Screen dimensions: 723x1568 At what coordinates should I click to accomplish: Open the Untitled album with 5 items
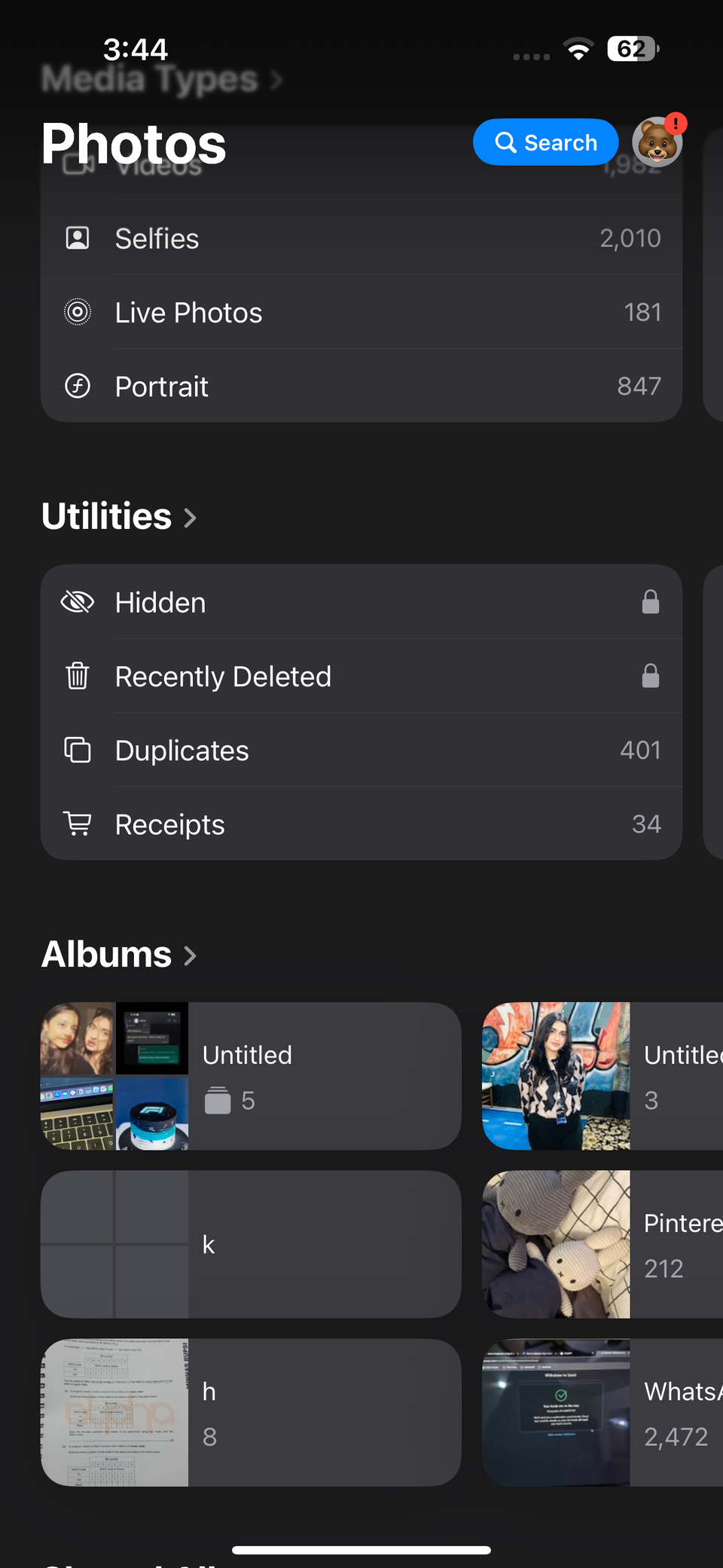tap(251, 1076)
